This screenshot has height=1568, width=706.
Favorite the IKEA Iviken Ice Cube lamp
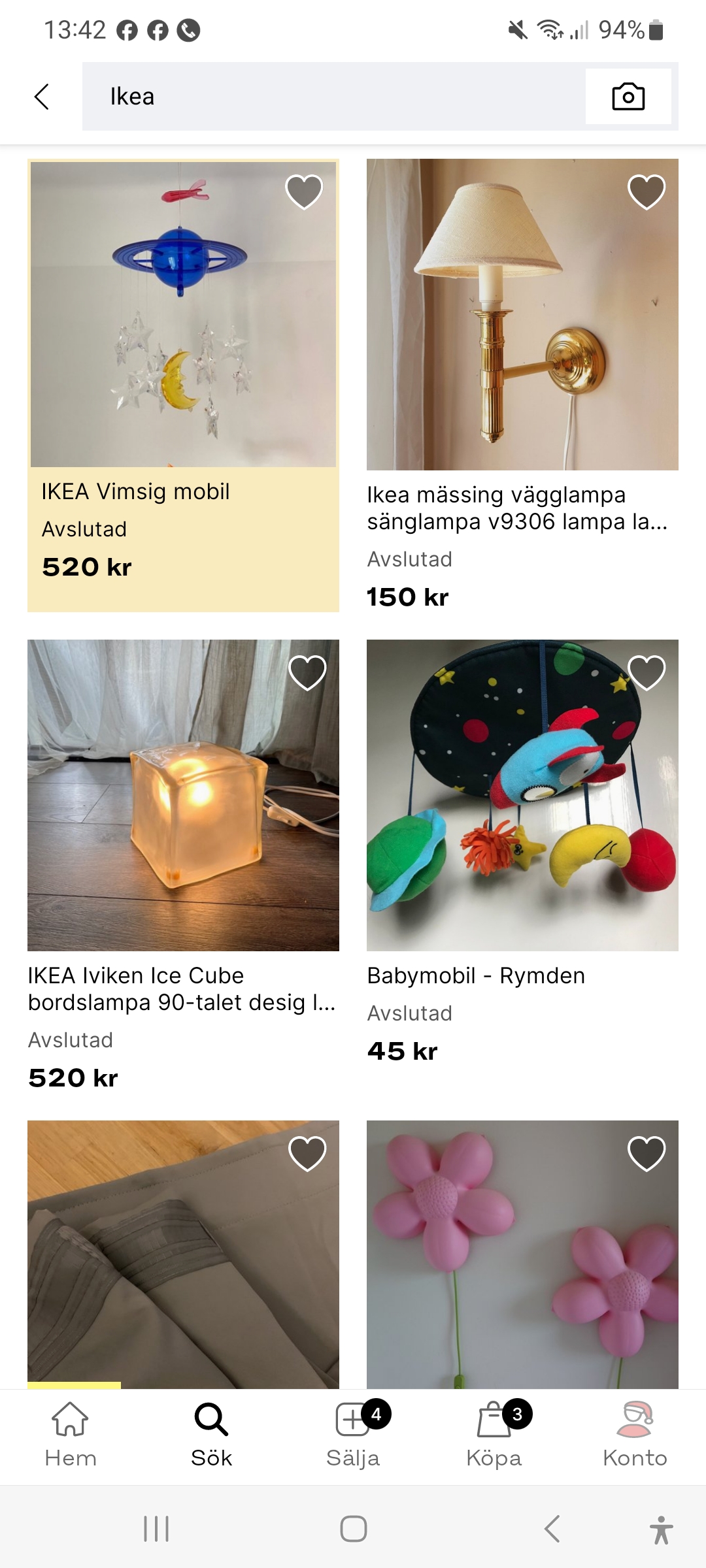[x=307, y=673]
